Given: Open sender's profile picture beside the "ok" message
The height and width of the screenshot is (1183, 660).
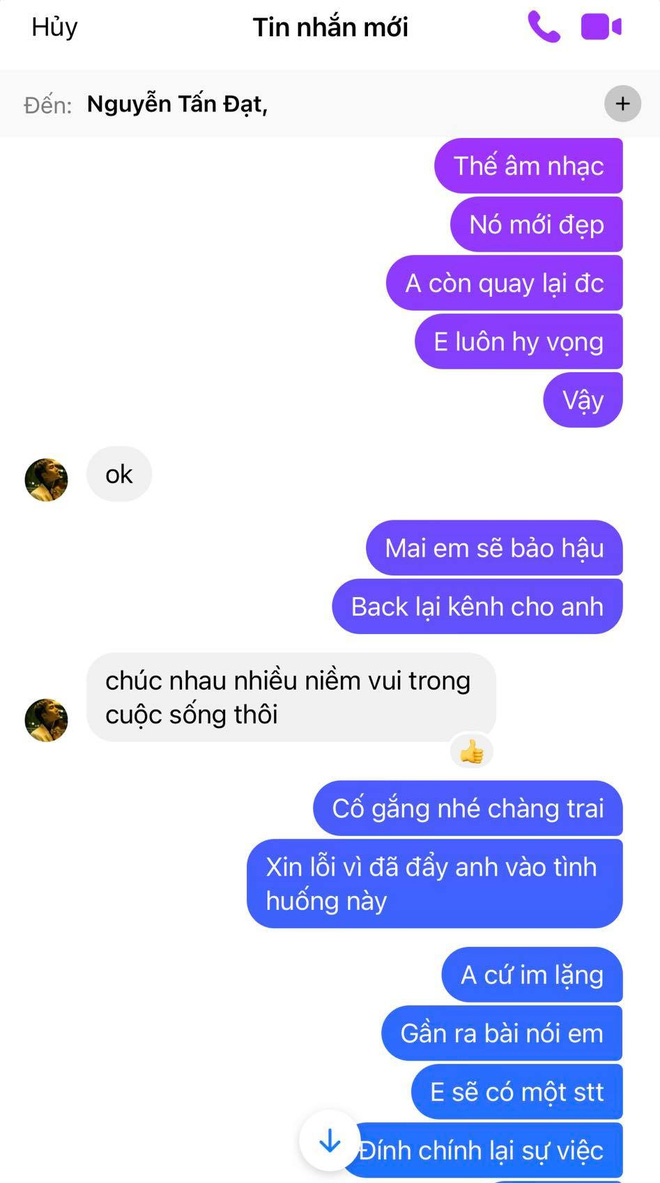Looking at the screenshot, I should (46, 480).
